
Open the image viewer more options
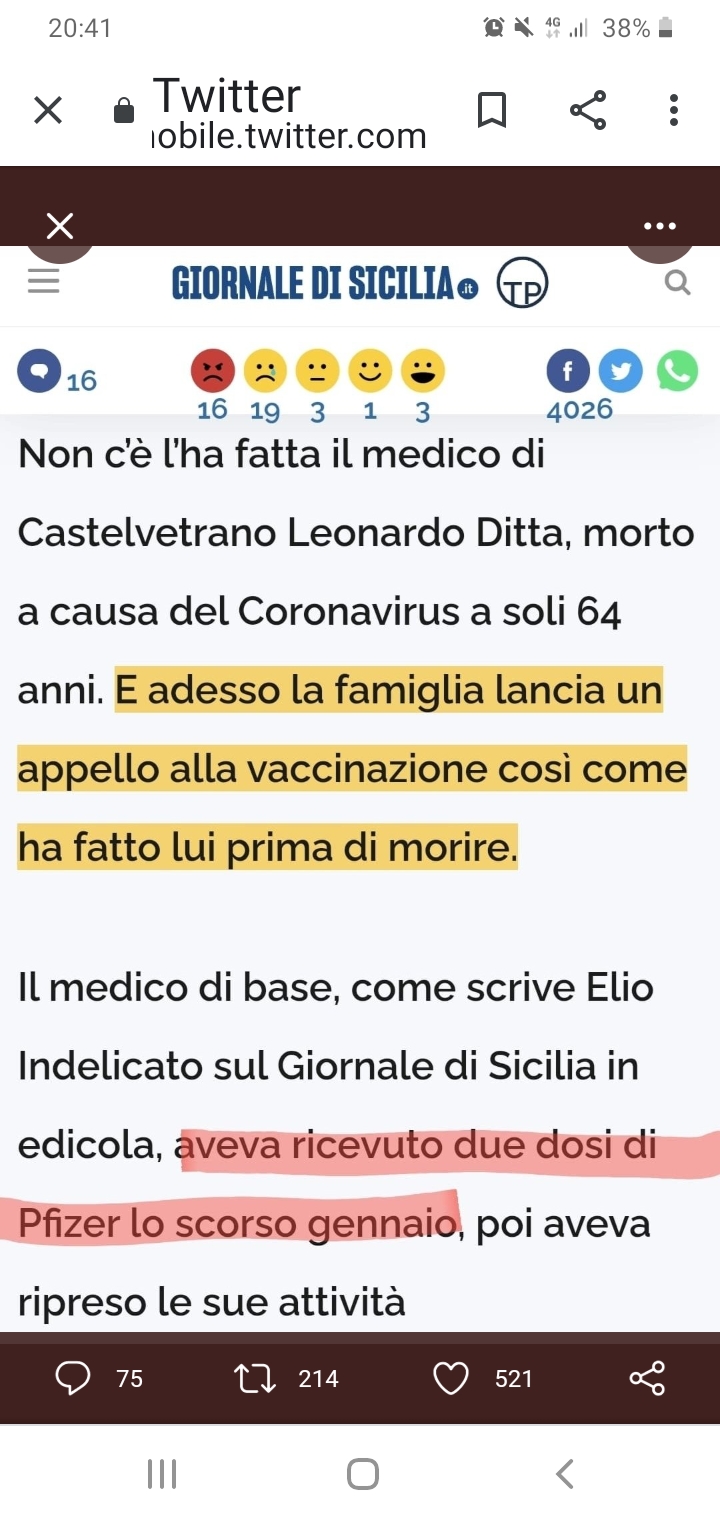pos(660,227)
